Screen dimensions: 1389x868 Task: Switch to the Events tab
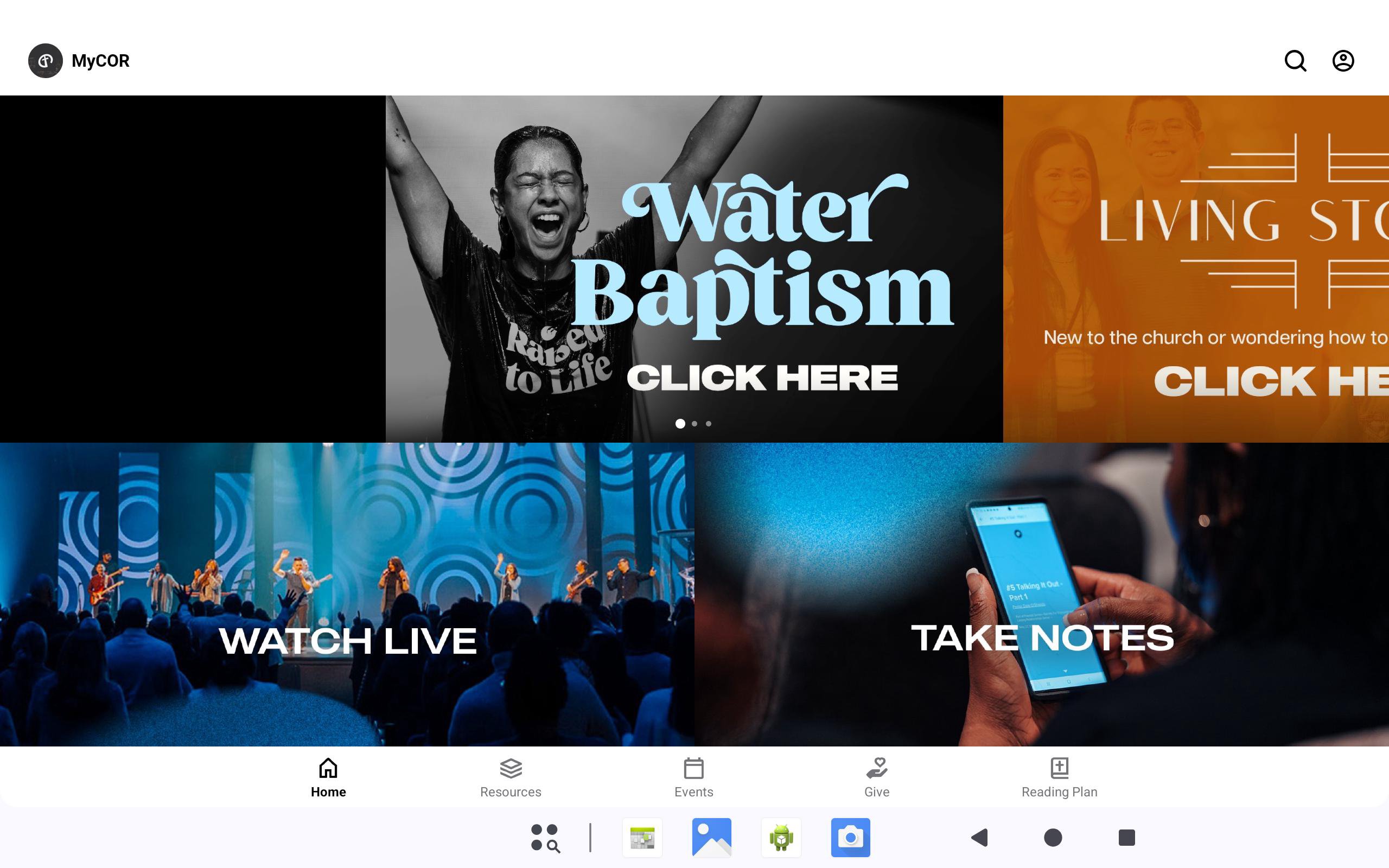(693, 777)
